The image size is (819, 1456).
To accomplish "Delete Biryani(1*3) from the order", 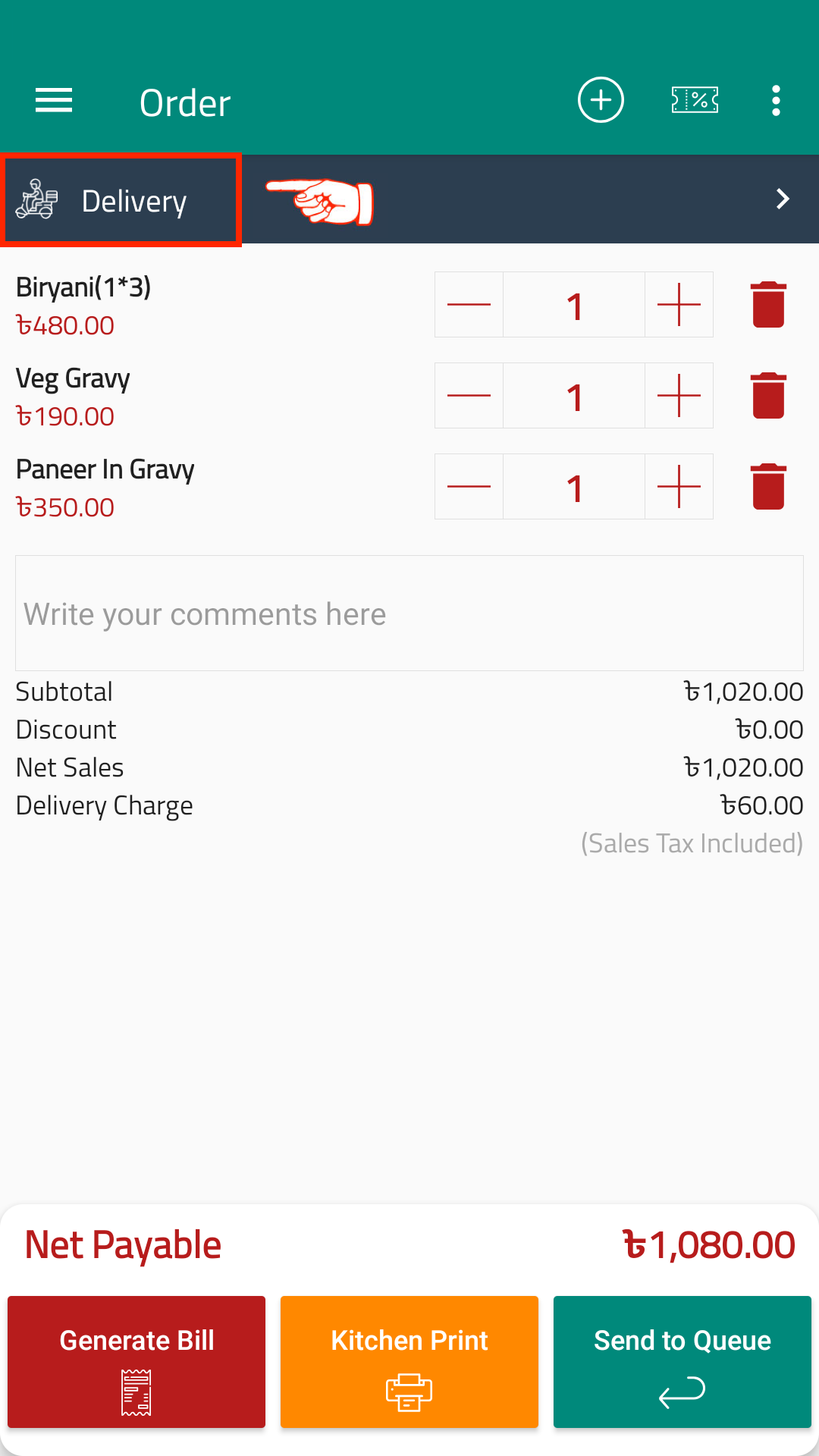I will [x=768, y=305].
